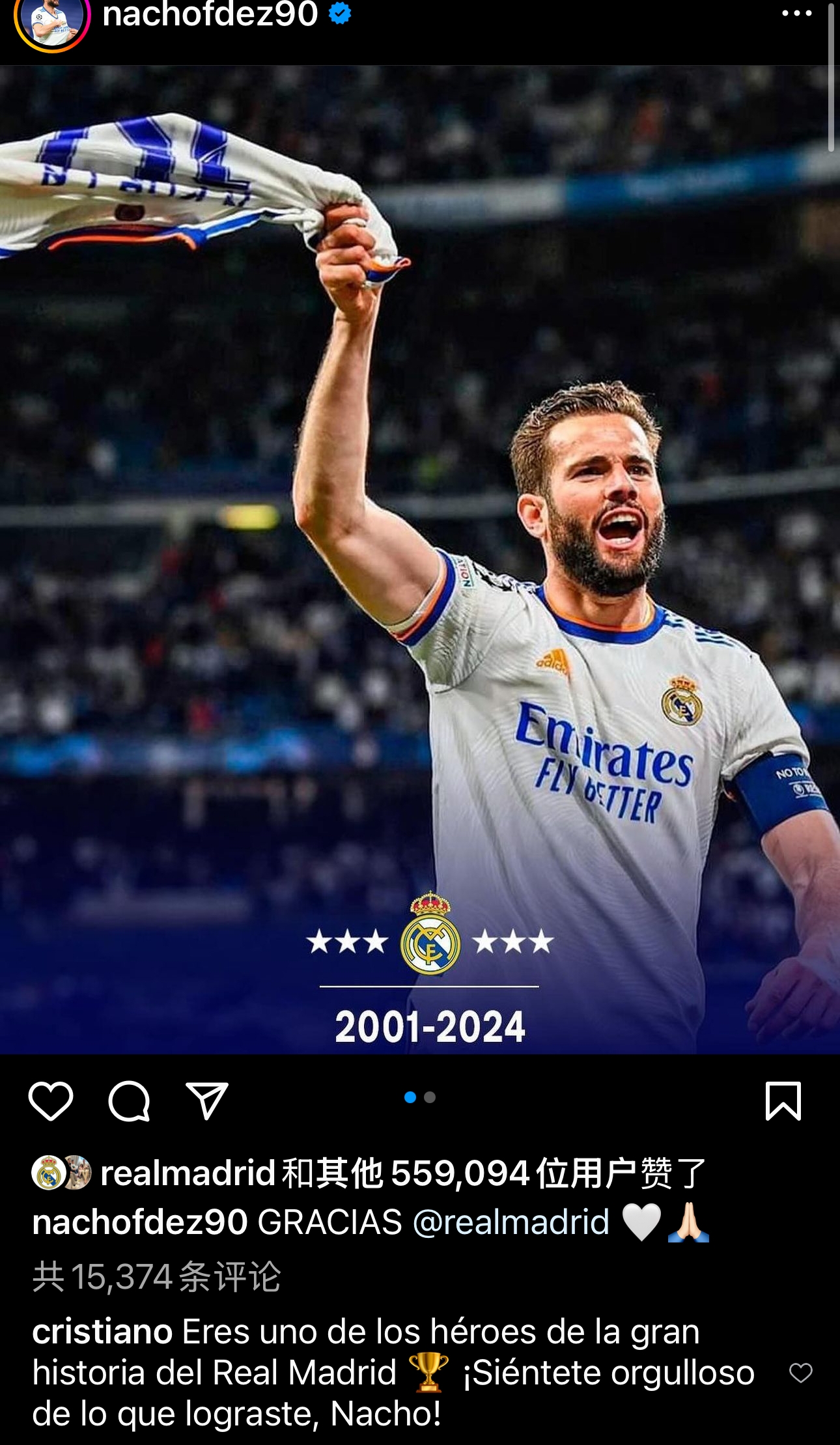Open comments with speech bubble icon
The height and width of the screenshot is (1445, 840).
129,1101
